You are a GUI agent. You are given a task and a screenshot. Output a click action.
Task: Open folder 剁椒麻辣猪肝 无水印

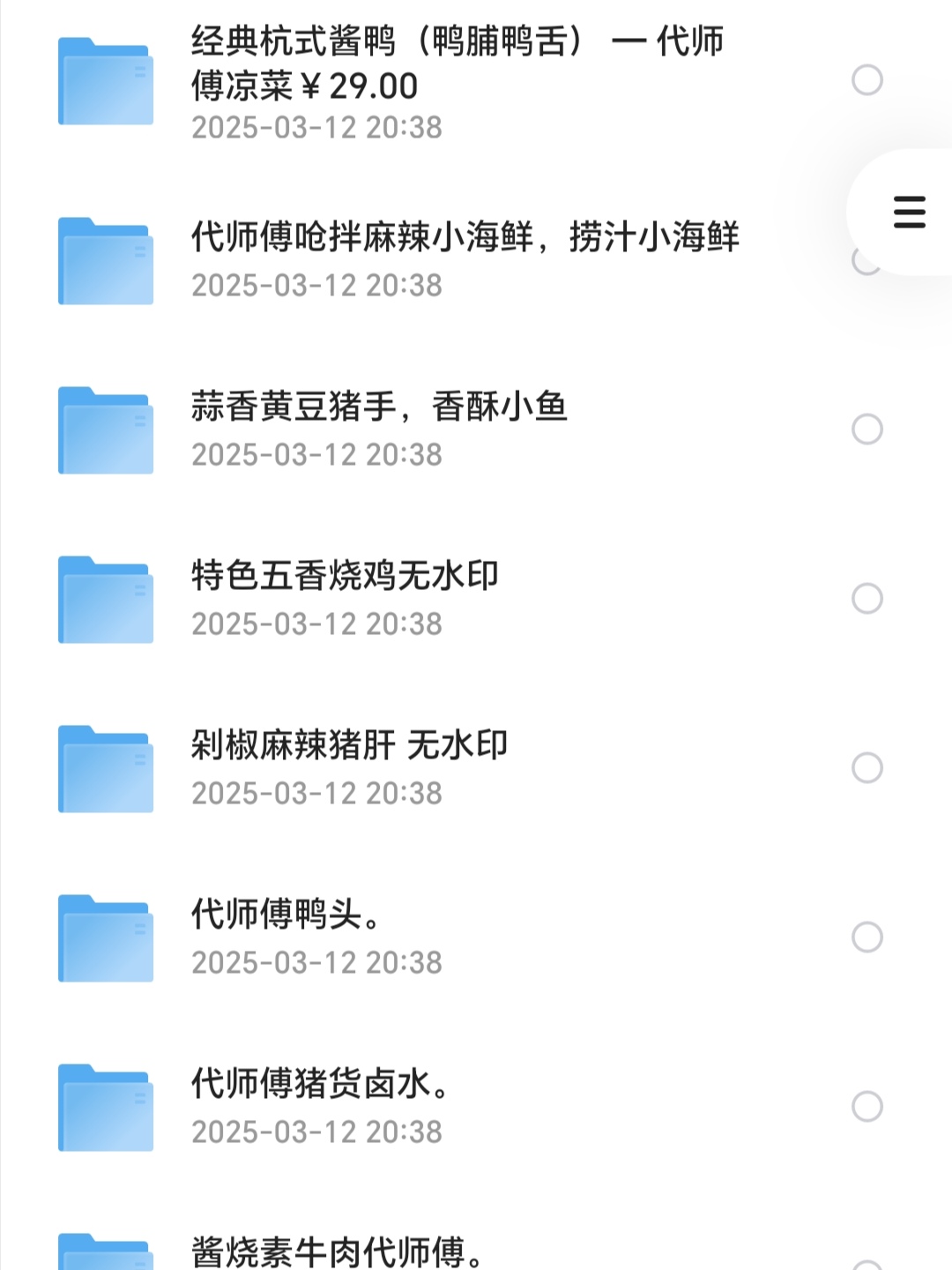pyautogui.click(x=349, y=746)
